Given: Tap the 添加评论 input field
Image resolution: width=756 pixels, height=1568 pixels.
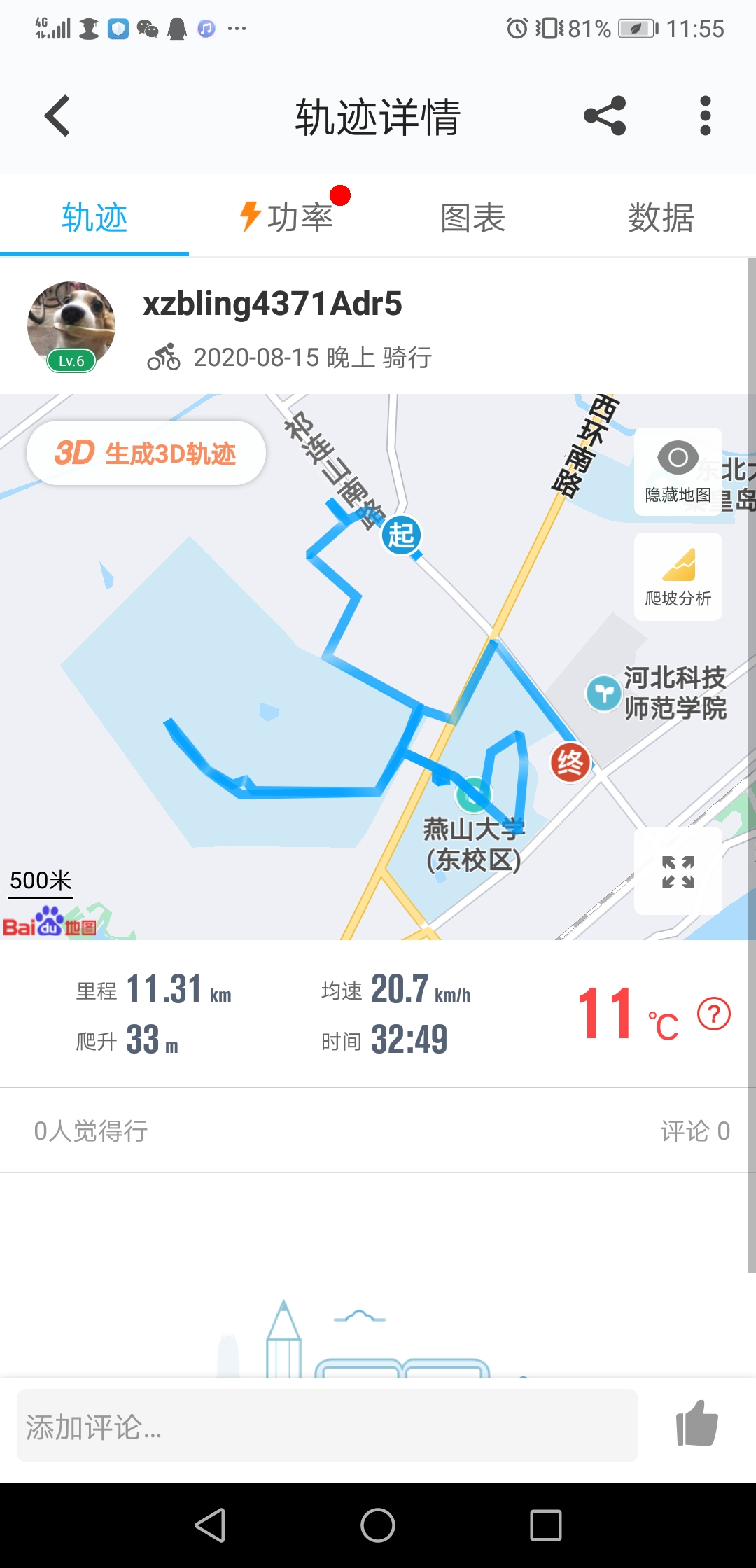Looking at the screenshot, I should coord(327,1426).
